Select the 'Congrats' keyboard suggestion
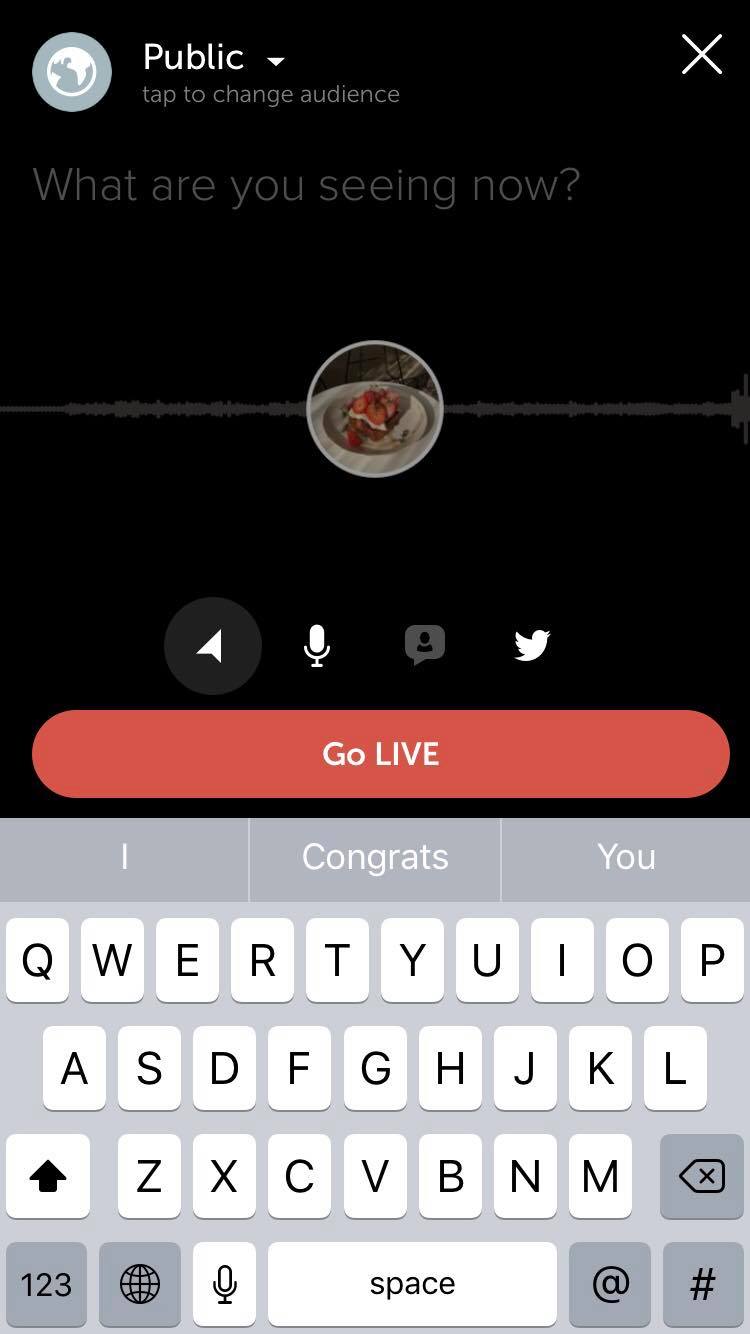Image resolution: width=750 pixels, height=1334 pixels. point(375,857)
